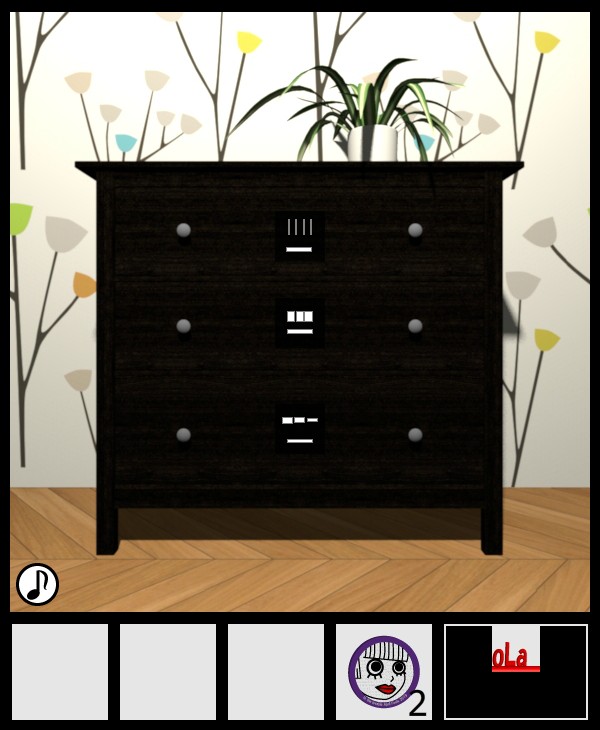Toggle the music note sound button

click(37, 584)
